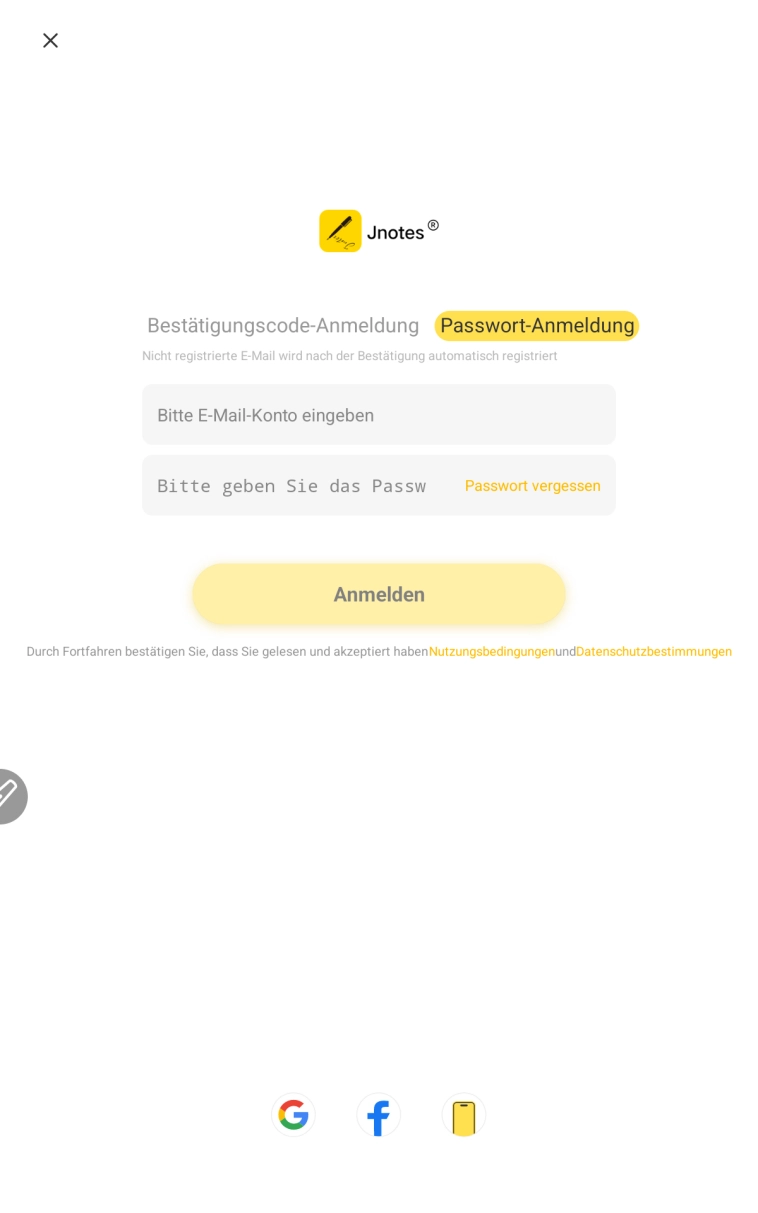The image size is (758, 1213).
Task: Open Passwort vergessen link
Action: click(532, 486)
